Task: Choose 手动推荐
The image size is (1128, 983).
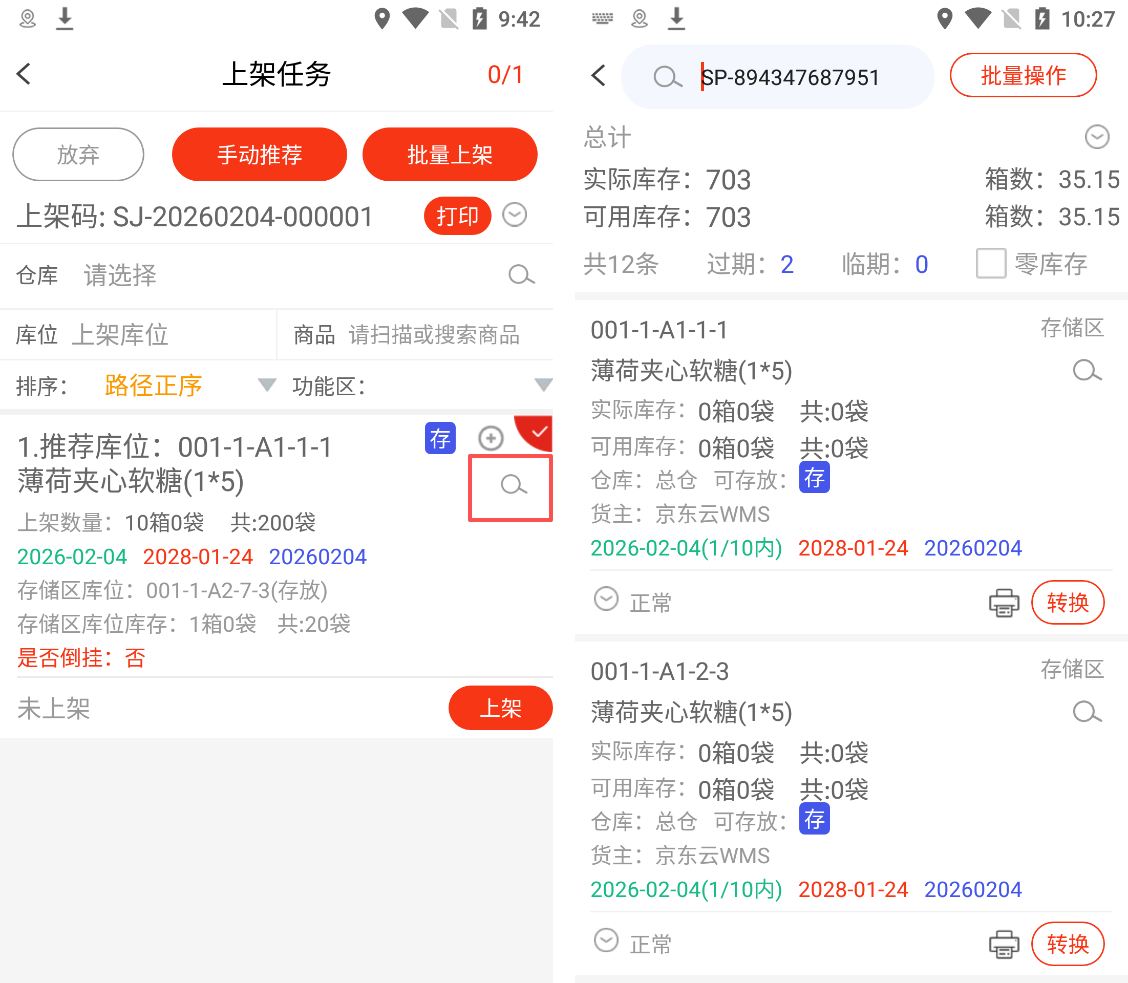Action: click(x=259, y=155)
